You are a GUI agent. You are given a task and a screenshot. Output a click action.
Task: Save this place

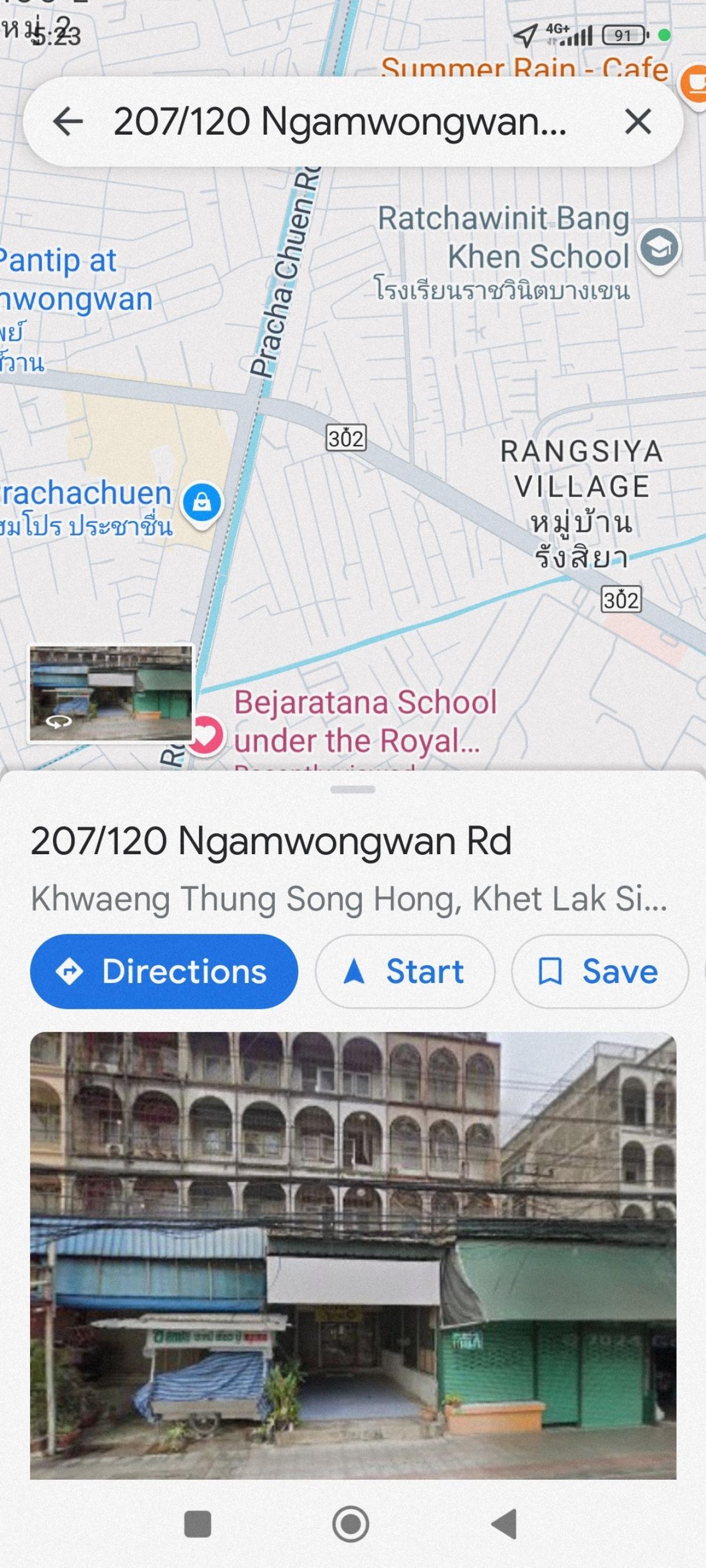[600, 971]
